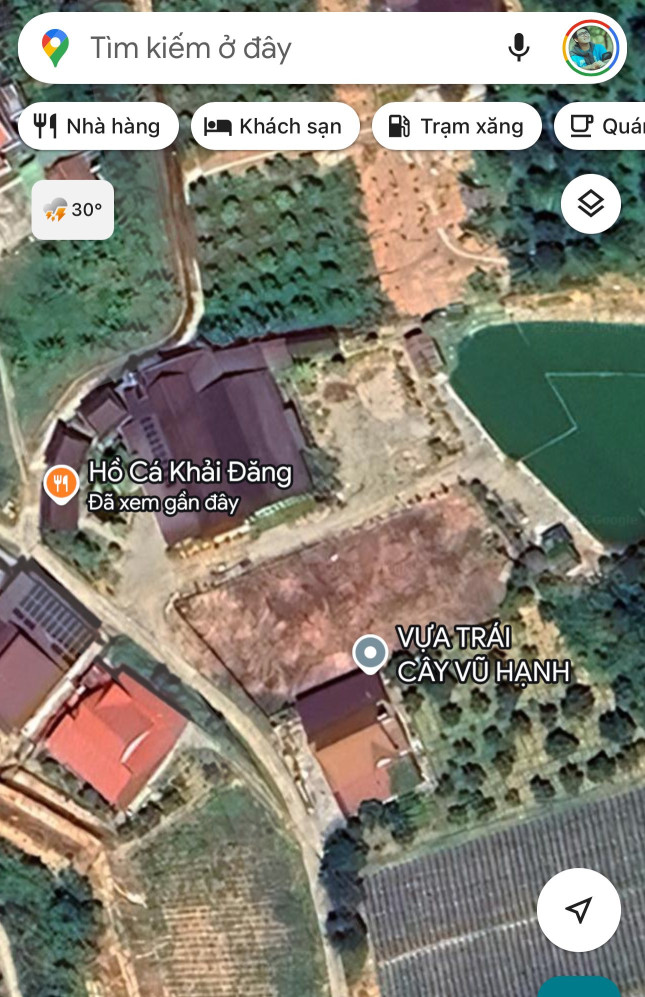The width and height of the screenshot is (645, 997).
Task: Filter by Khách sạn chip
Action: pos(274,126)
